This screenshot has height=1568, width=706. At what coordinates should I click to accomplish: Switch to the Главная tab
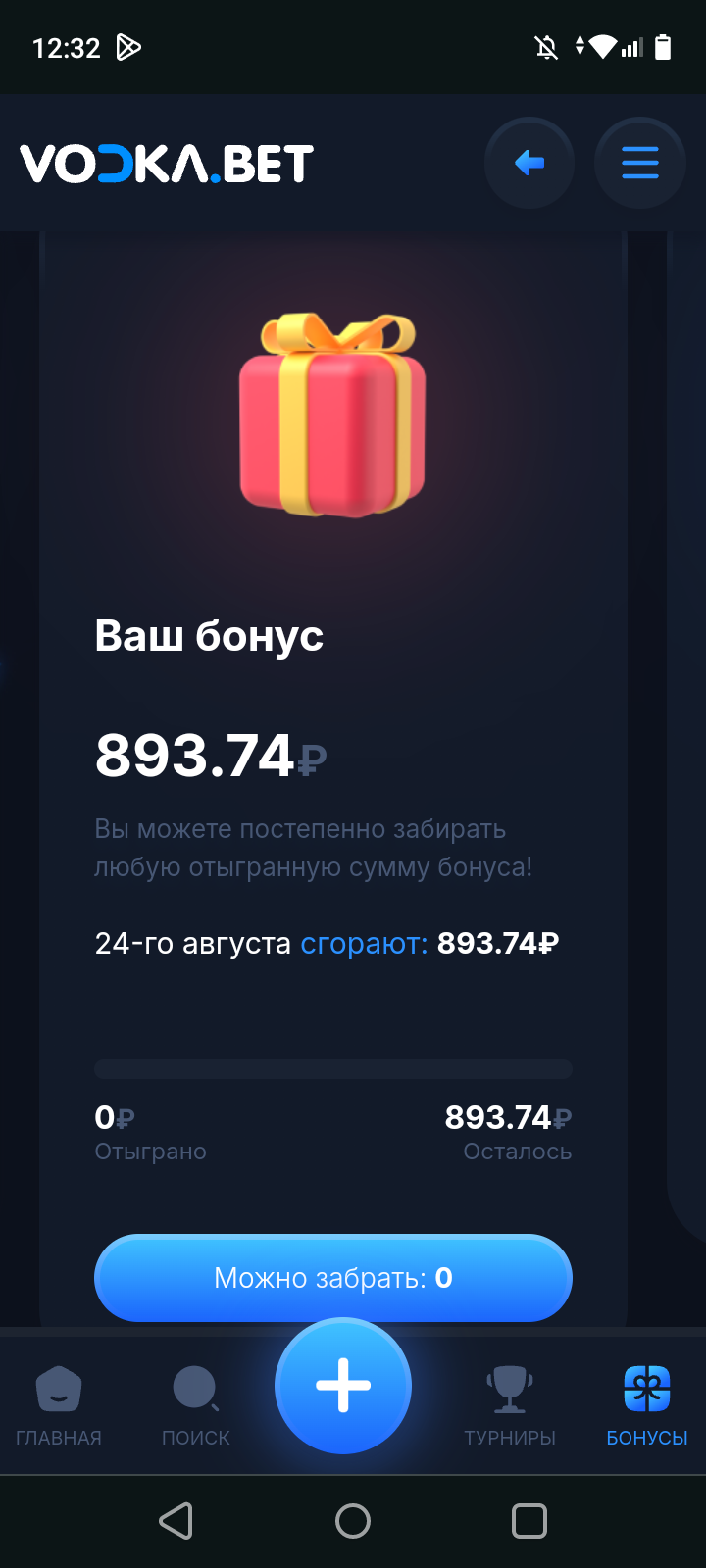tap(59, 1406)
